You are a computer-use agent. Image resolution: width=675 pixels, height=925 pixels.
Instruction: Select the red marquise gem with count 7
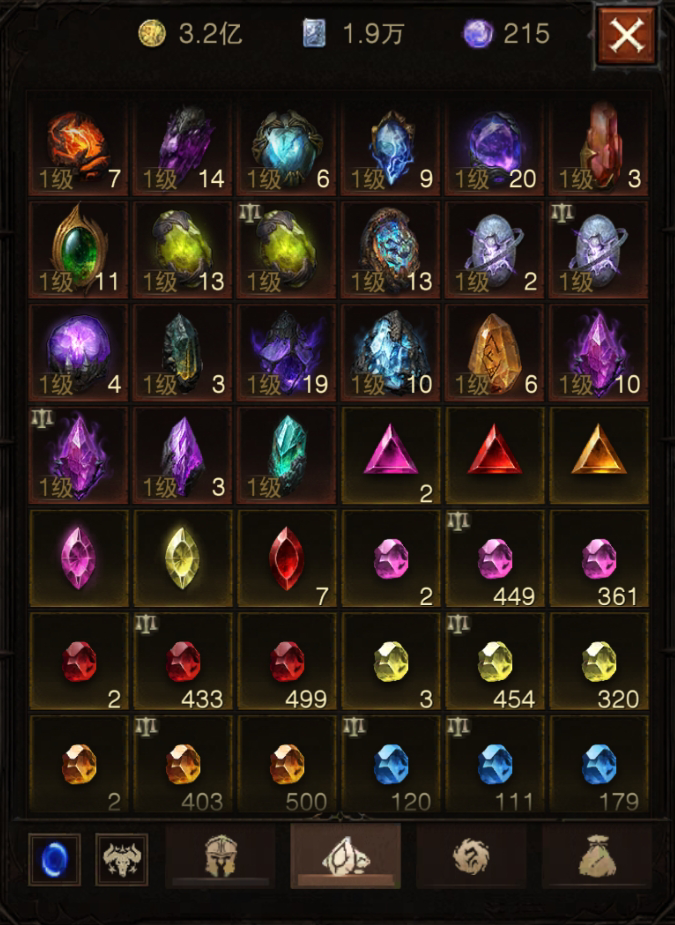(287, 558)
